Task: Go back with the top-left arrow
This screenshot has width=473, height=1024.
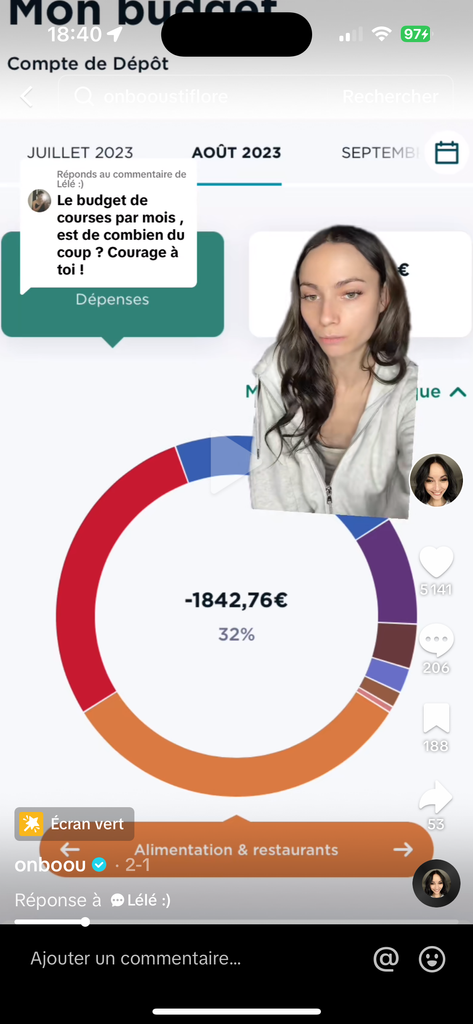Action: coord(26,97)
